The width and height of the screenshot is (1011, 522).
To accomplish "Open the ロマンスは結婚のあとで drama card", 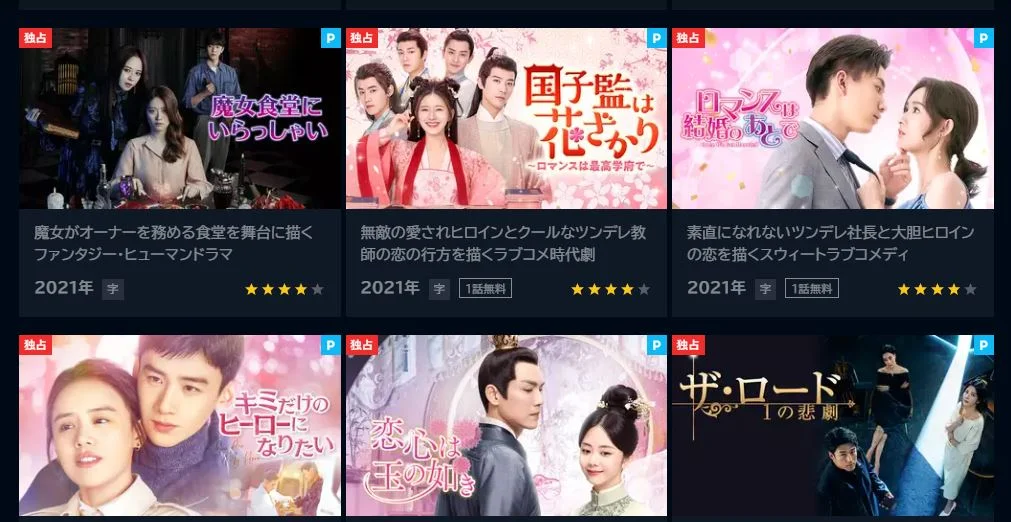I will (833, 119).
